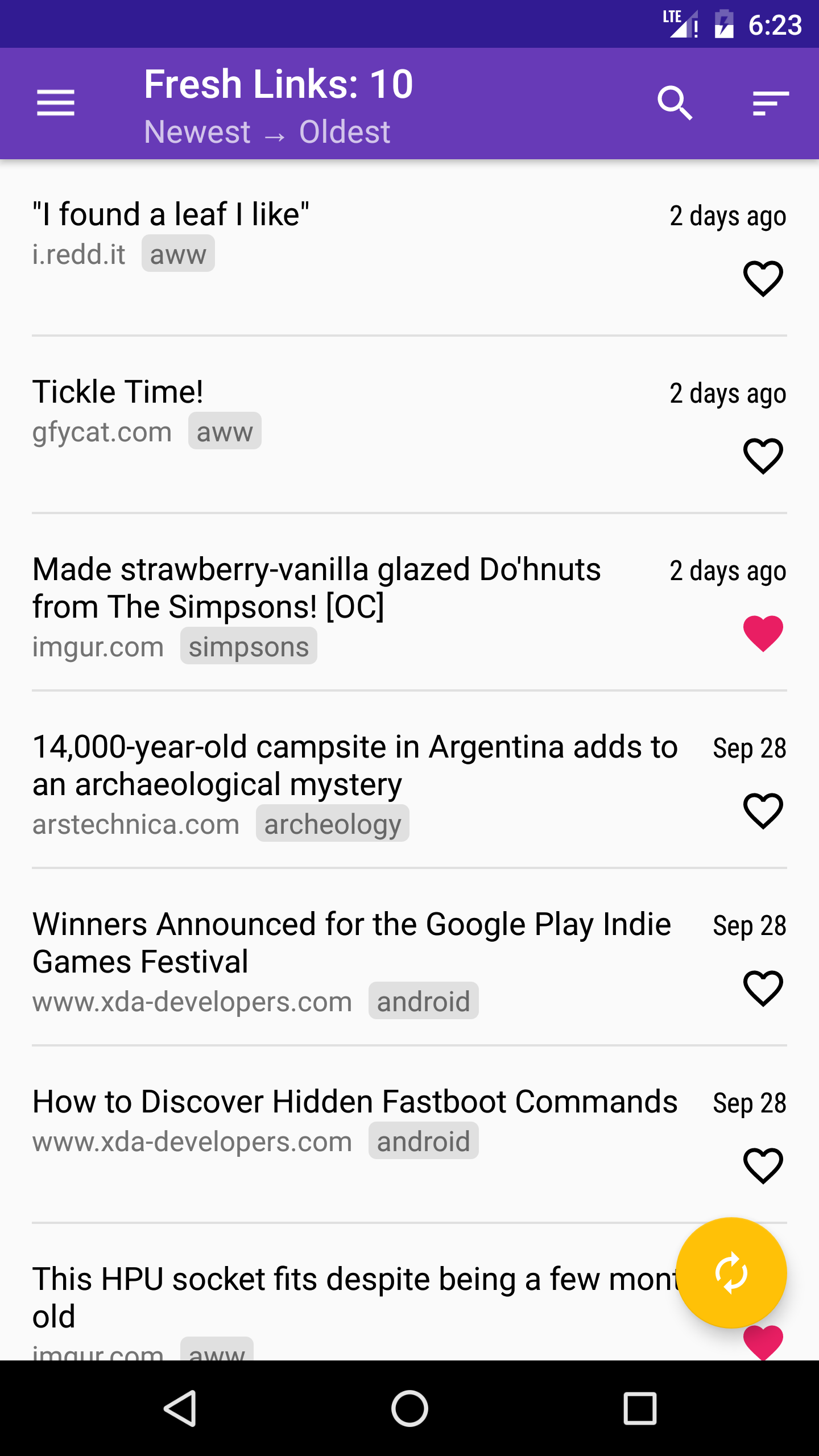
Task: Open search in the toolbar
Action: click(675, 103)
